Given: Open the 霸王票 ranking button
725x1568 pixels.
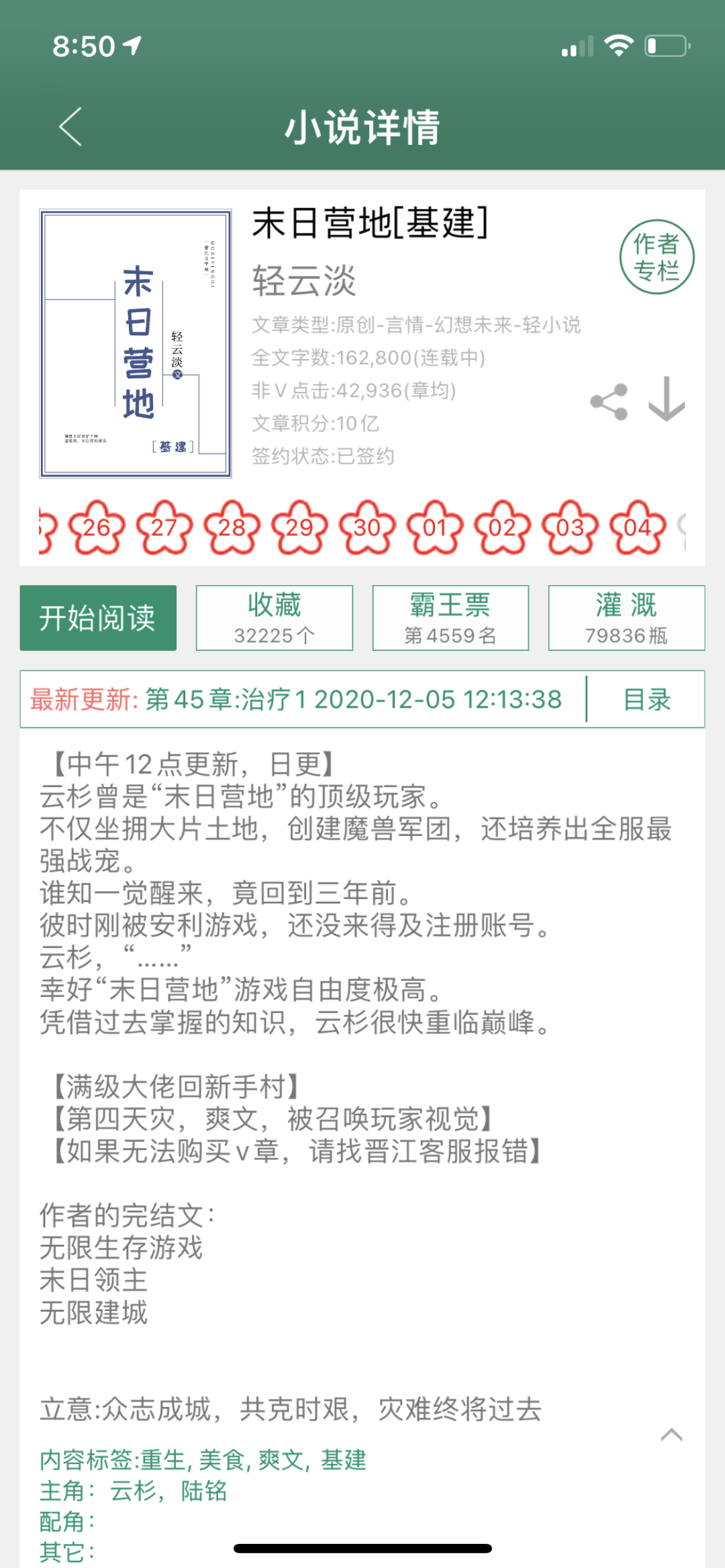Looking at the screenshot, I should point(450,617).
